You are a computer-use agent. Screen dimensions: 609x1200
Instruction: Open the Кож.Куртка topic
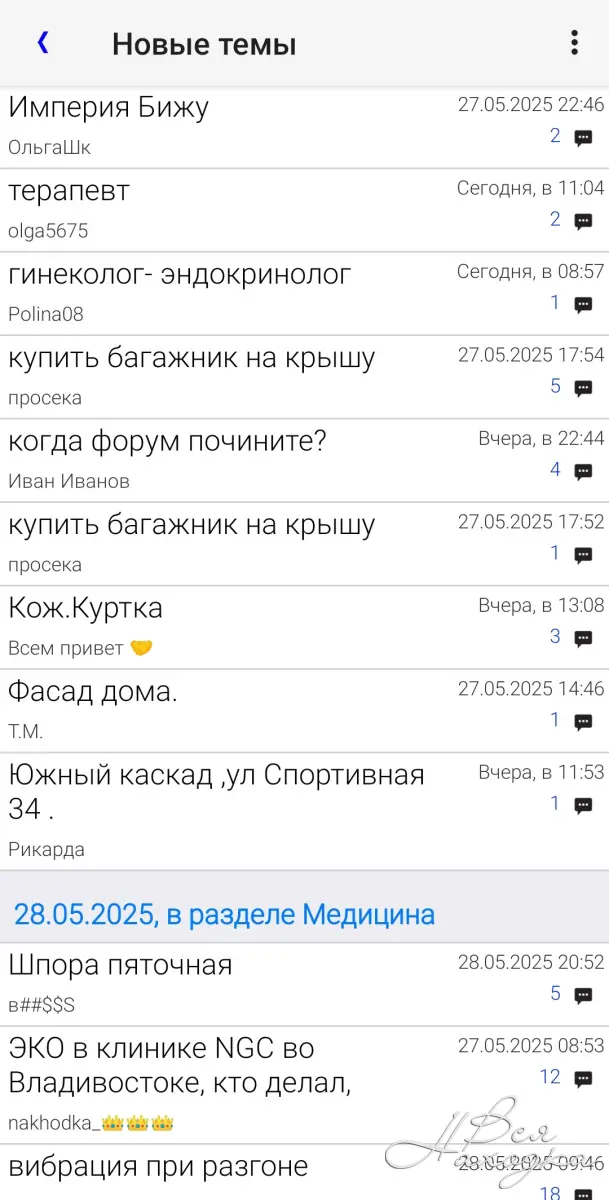pos(304,627)
